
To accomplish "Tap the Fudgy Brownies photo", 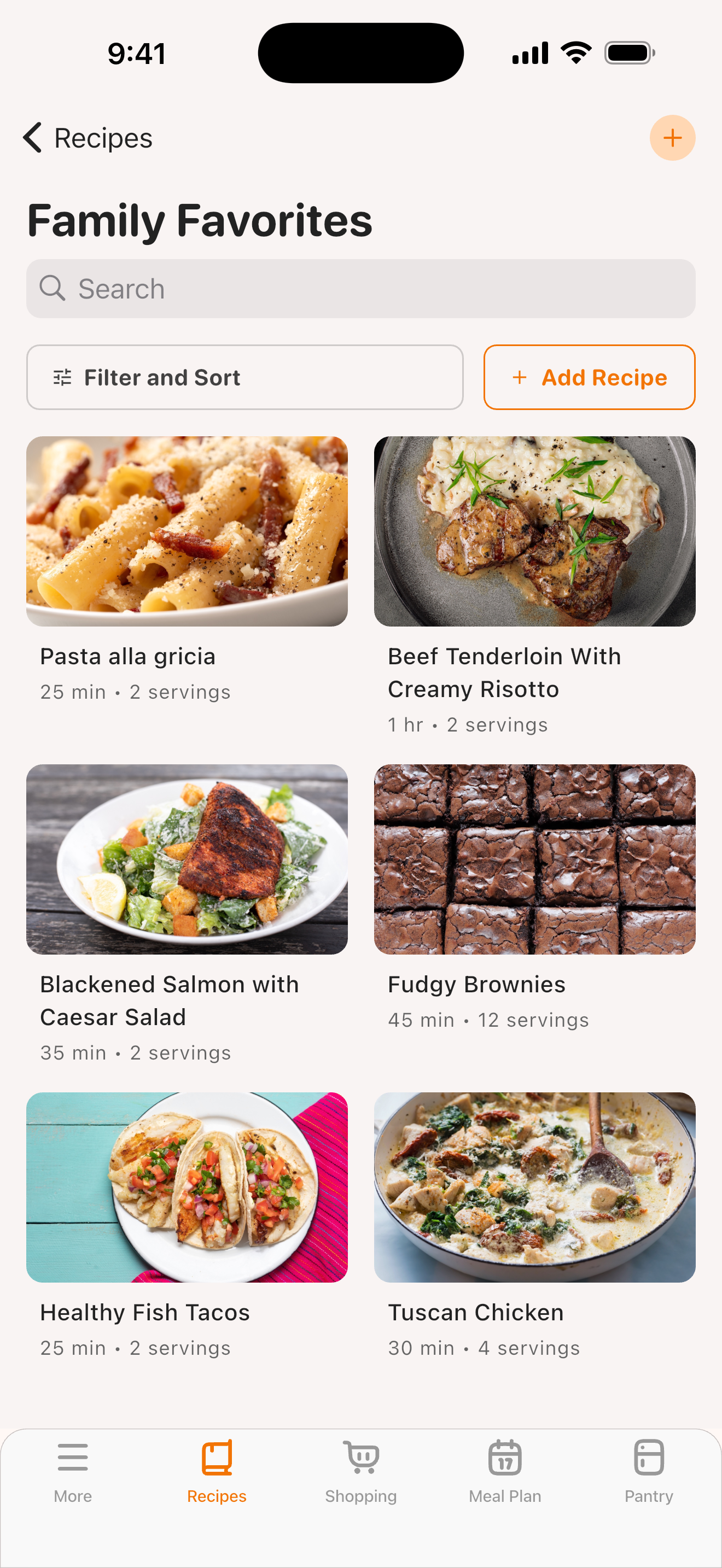I will click(535, 859).
